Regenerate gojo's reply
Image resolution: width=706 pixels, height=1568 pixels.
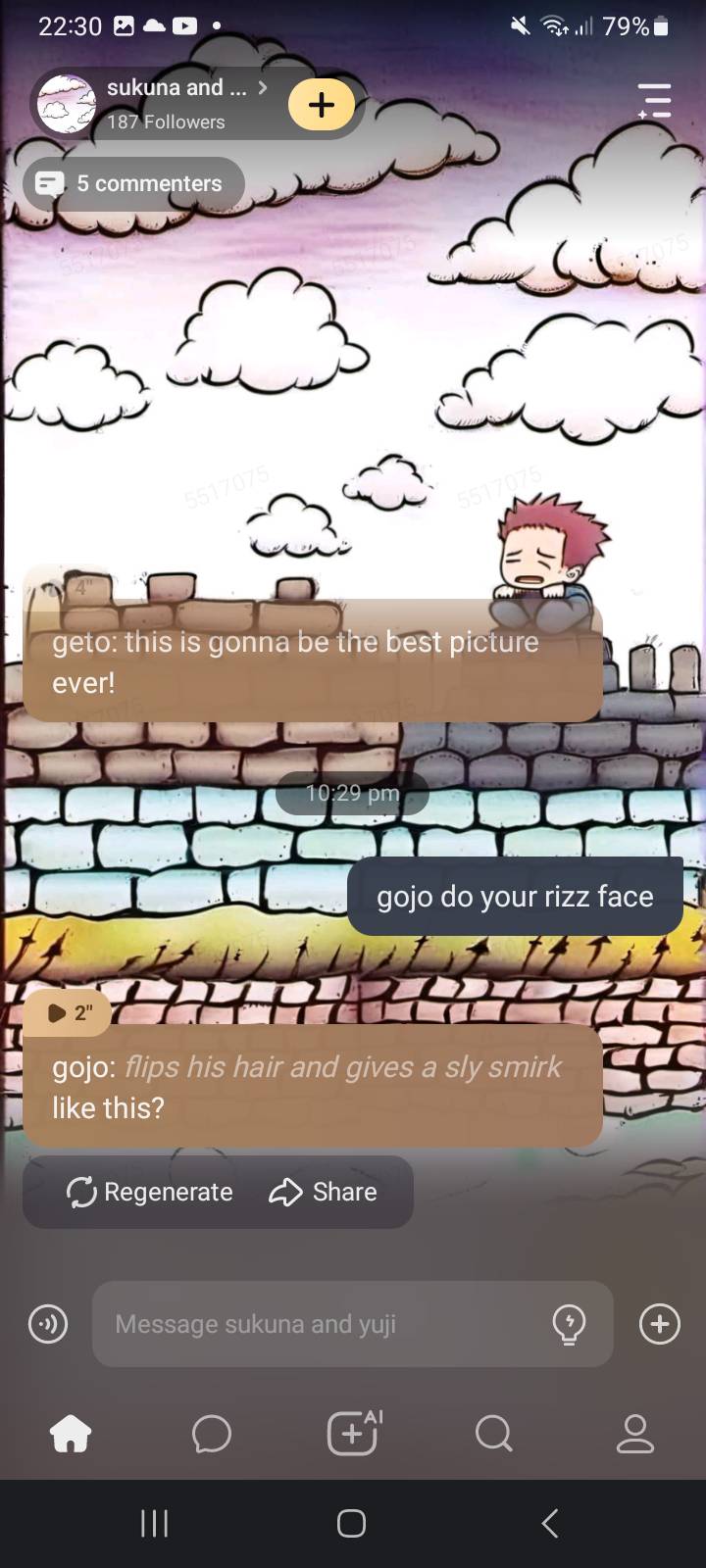(150, 1192)
